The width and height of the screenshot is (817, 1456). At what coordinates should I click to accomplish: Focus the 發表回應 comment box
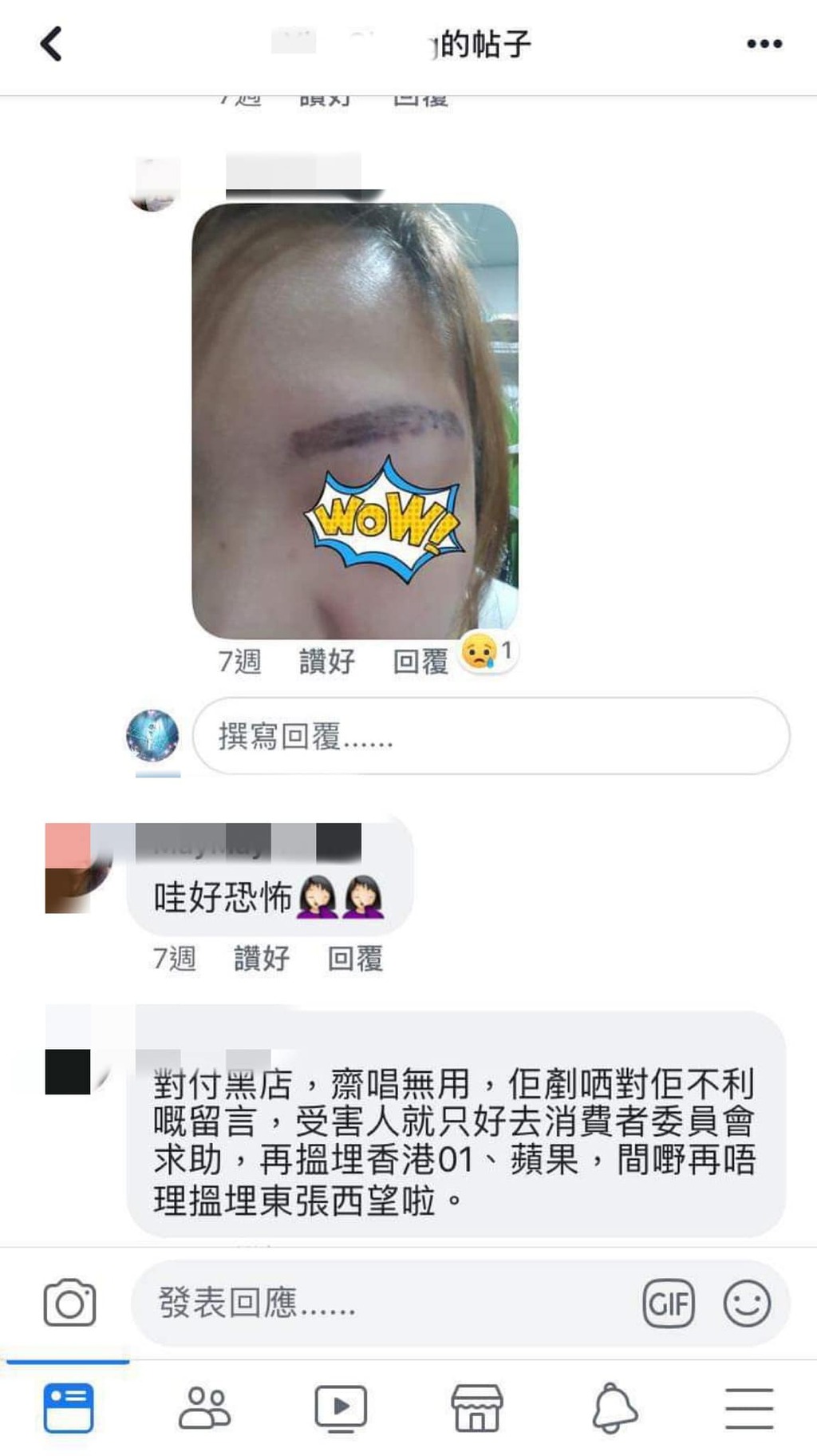(383, 1304)
